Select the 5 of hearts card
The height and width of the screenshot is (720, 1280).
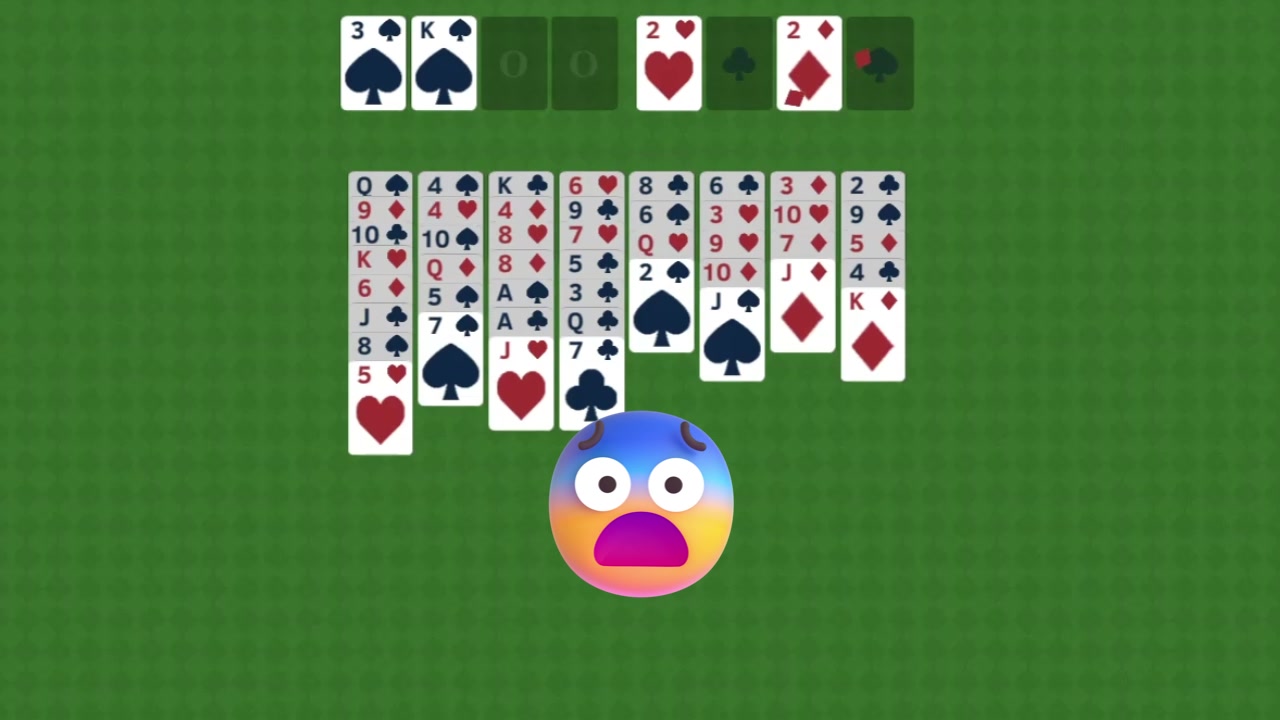click(x=380, y=408)
